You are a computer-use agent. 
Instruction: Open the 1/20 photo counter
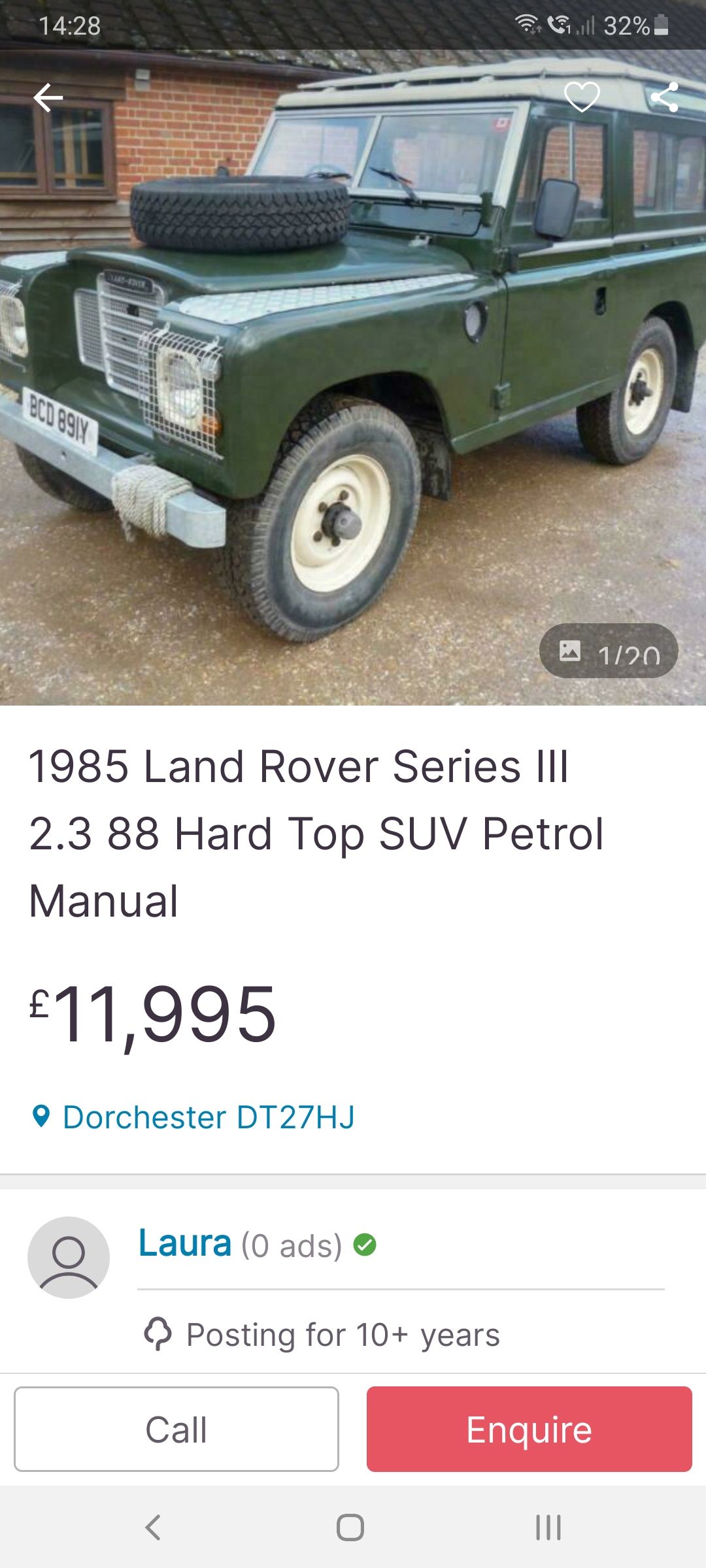coord(609,651)
